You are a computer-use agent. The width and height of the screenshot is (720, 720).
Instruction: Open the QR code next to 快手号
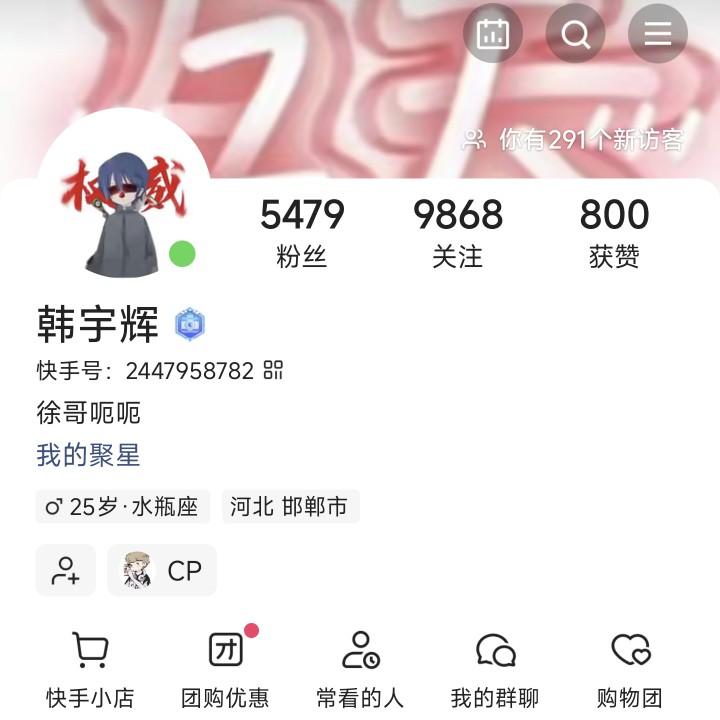(x=273, y=370)
